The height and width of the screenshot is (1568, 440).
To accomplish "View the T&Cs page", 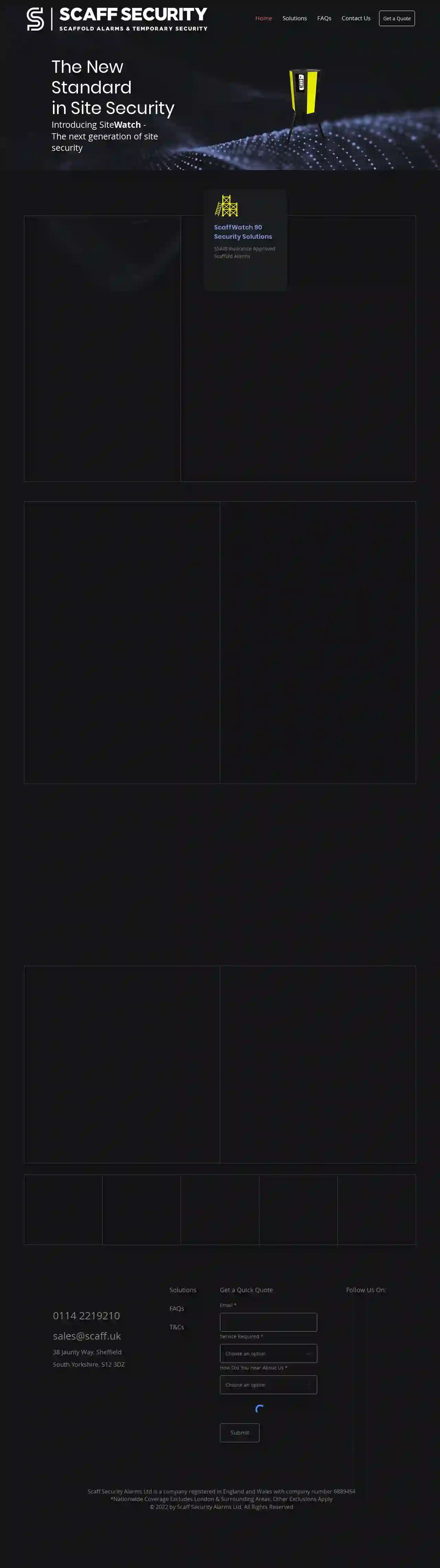I will pos(176,1326).
